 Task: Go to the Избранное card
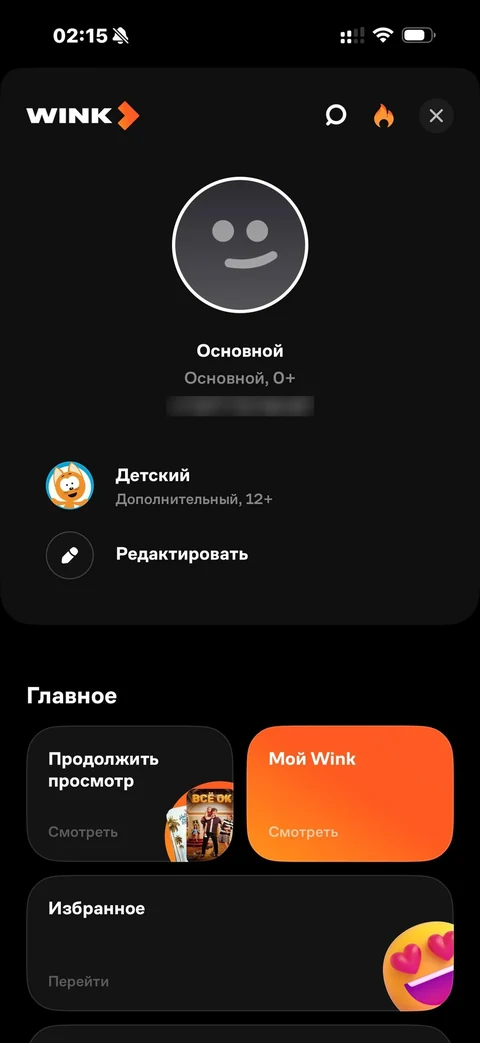coord(240,943)
